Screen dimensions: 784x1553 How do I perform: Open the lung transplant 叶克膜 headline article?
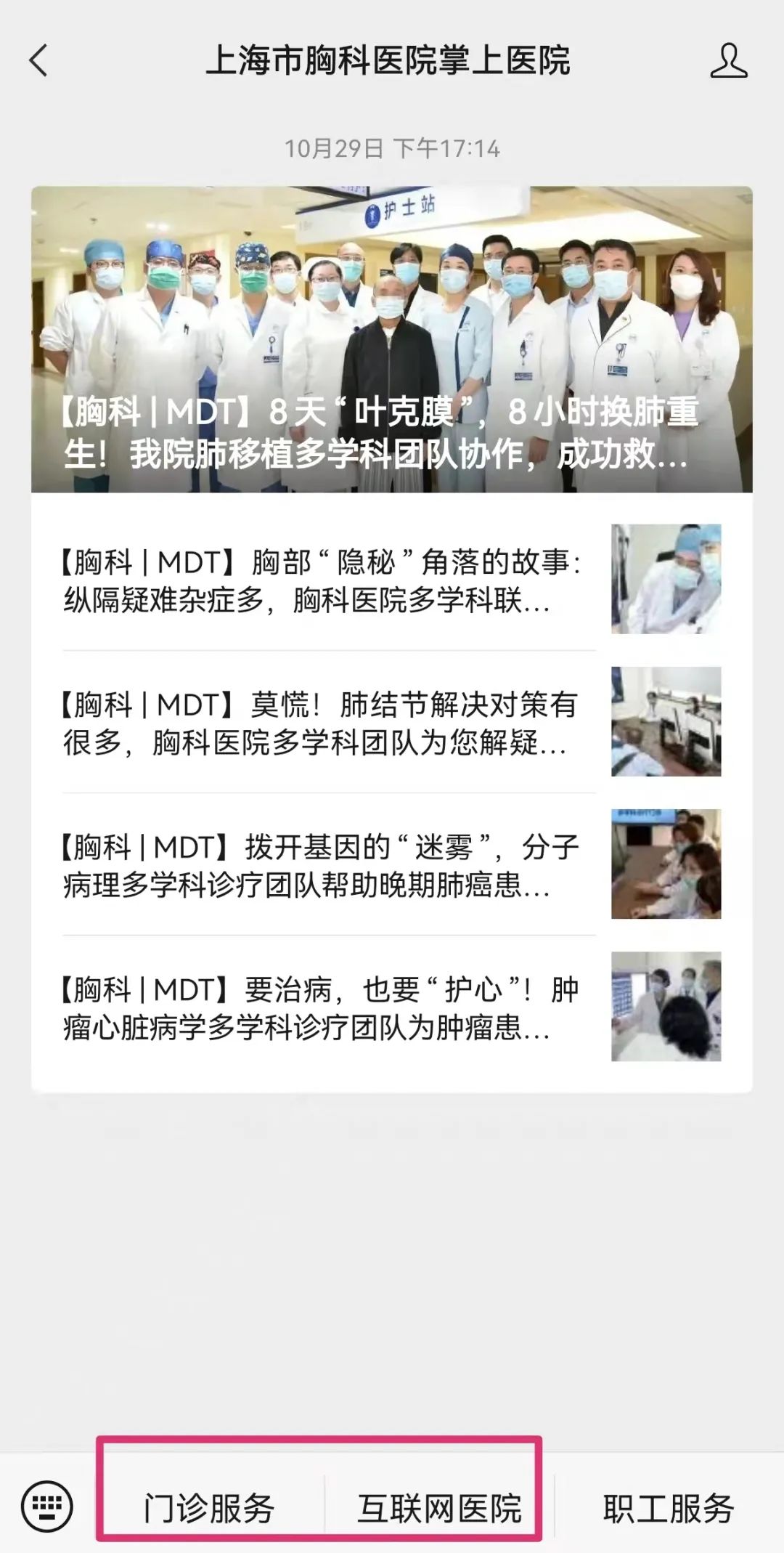(391, 339)
